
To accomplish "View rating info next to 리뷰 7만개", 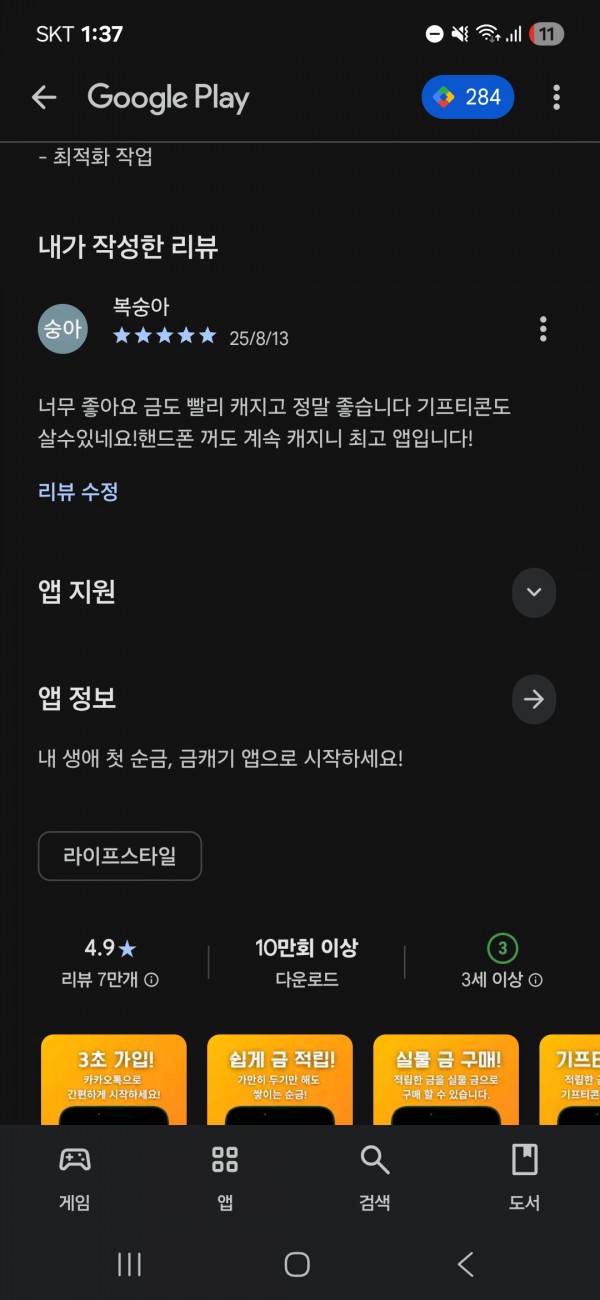I will (x=151, y=980).
